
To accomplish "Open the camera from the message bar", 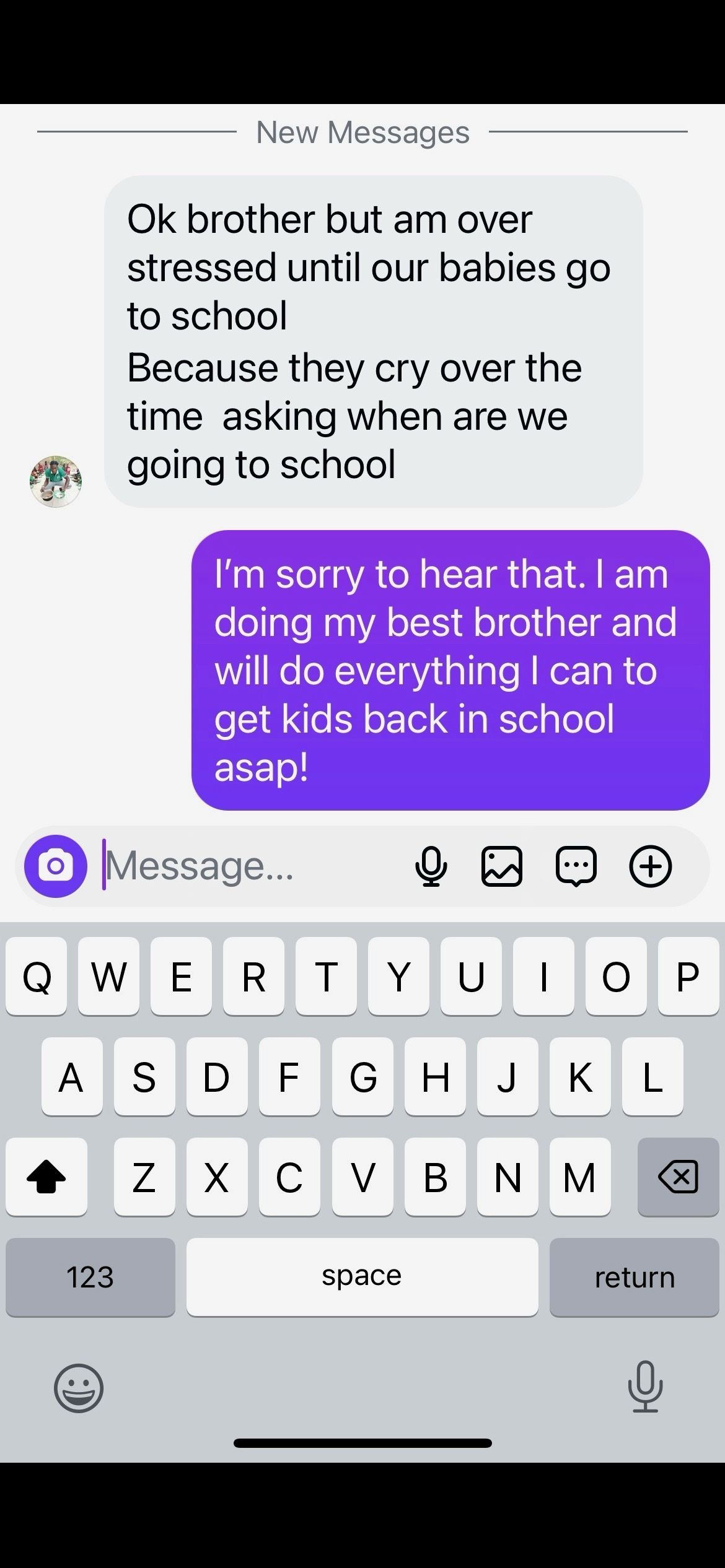I will coord(56,866).
